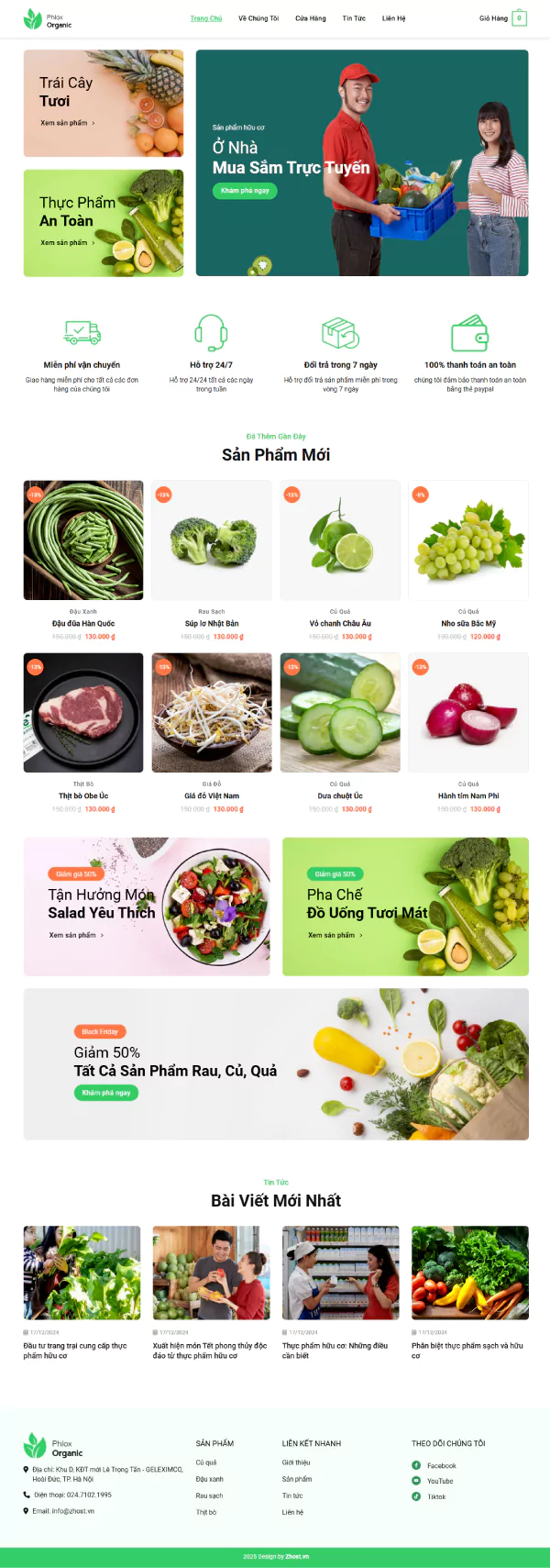This screenshot has height=1568, width=550.
Task: Read the article Phân biệt thực phẩm sạch
Action: click(x=467, y=1350)
